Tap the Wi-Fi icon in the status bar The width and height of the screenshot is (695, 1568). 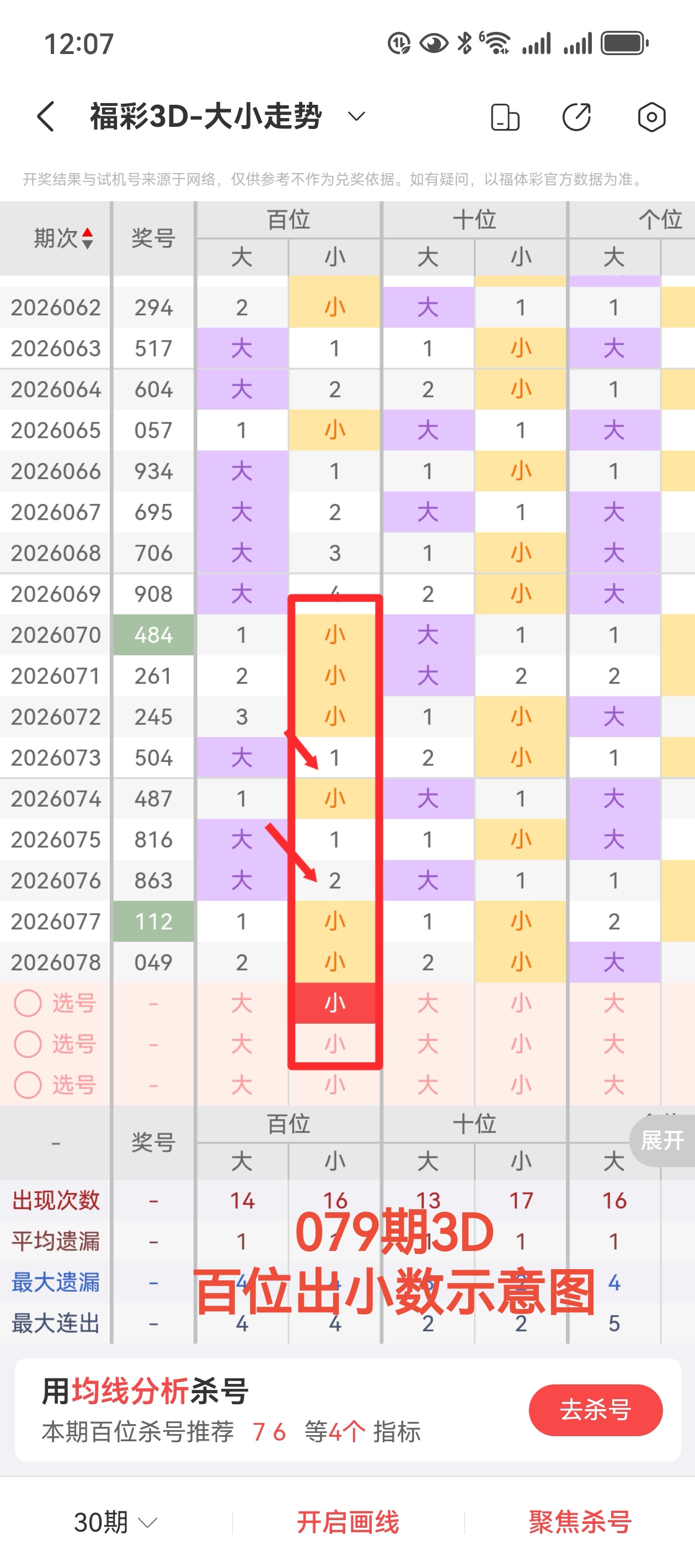[497, 41]
